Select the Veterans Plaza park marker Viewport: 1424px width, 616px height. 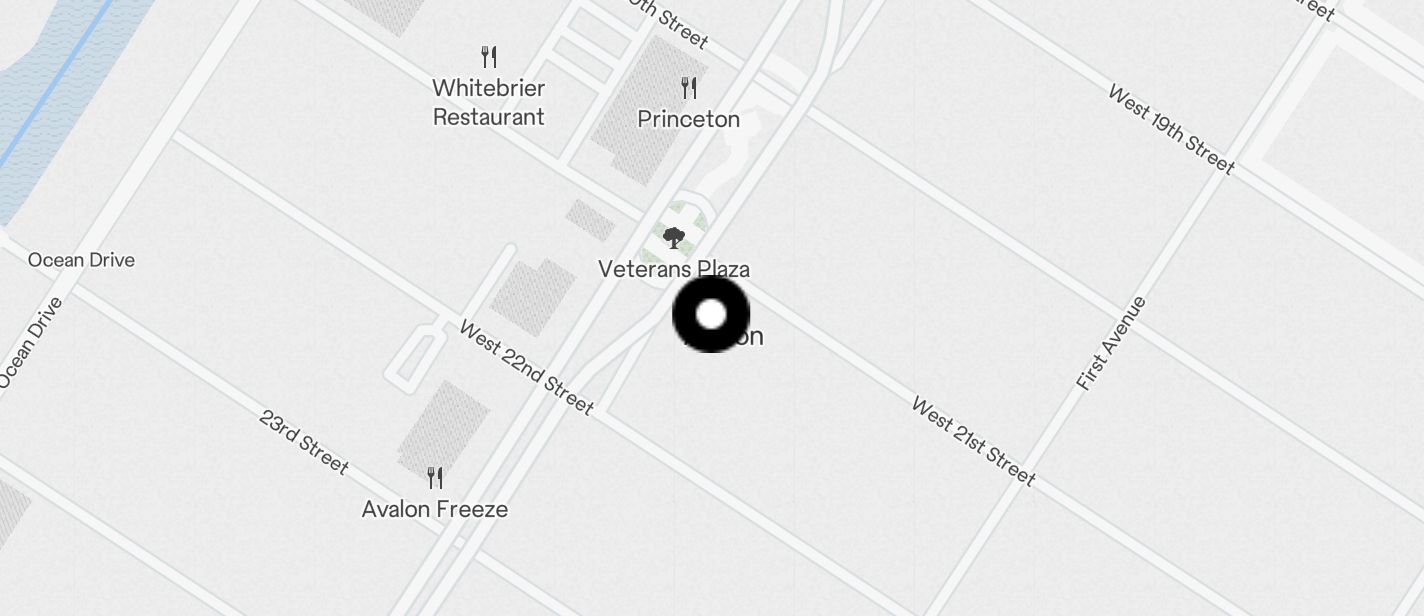tap(674, 238)
